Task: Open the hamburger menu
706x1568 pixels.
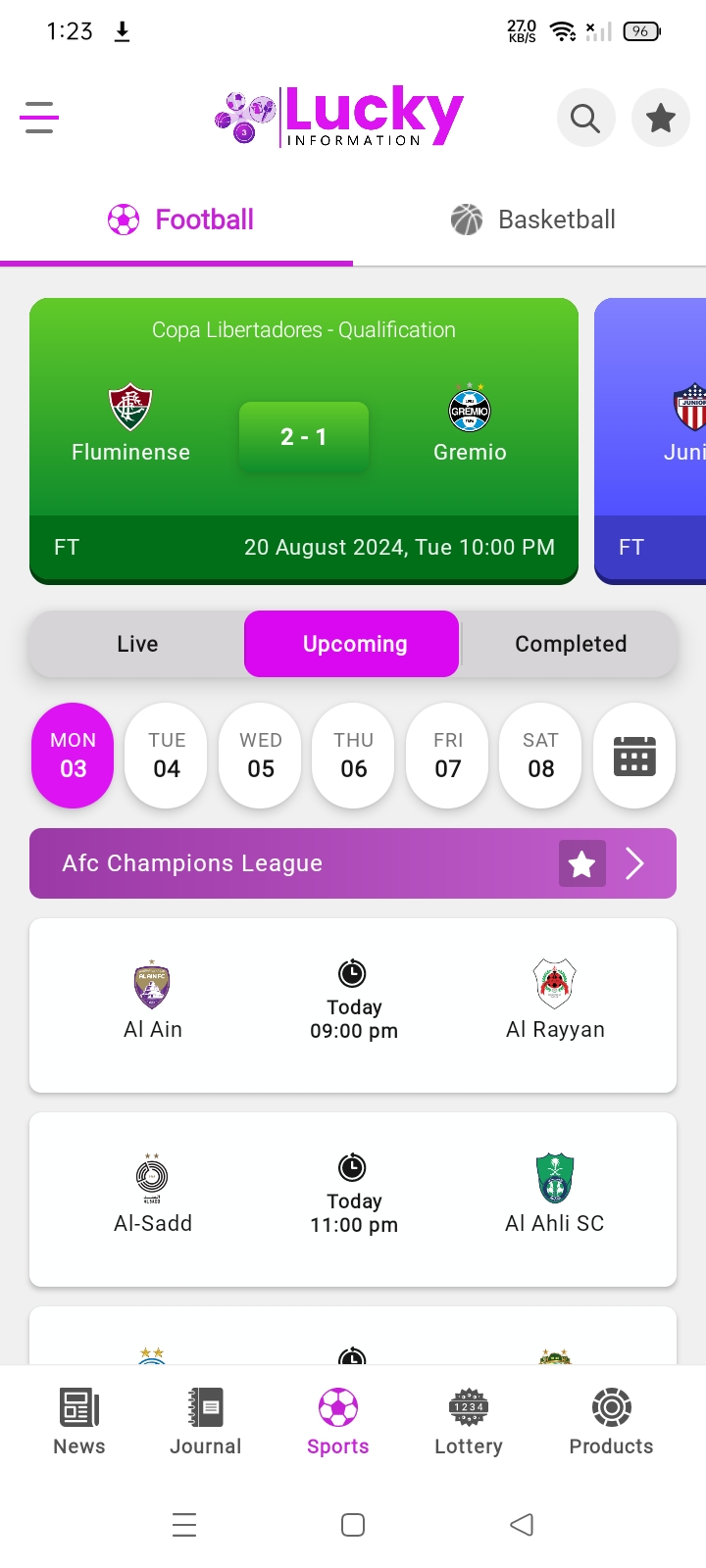Action: [39, 118]
